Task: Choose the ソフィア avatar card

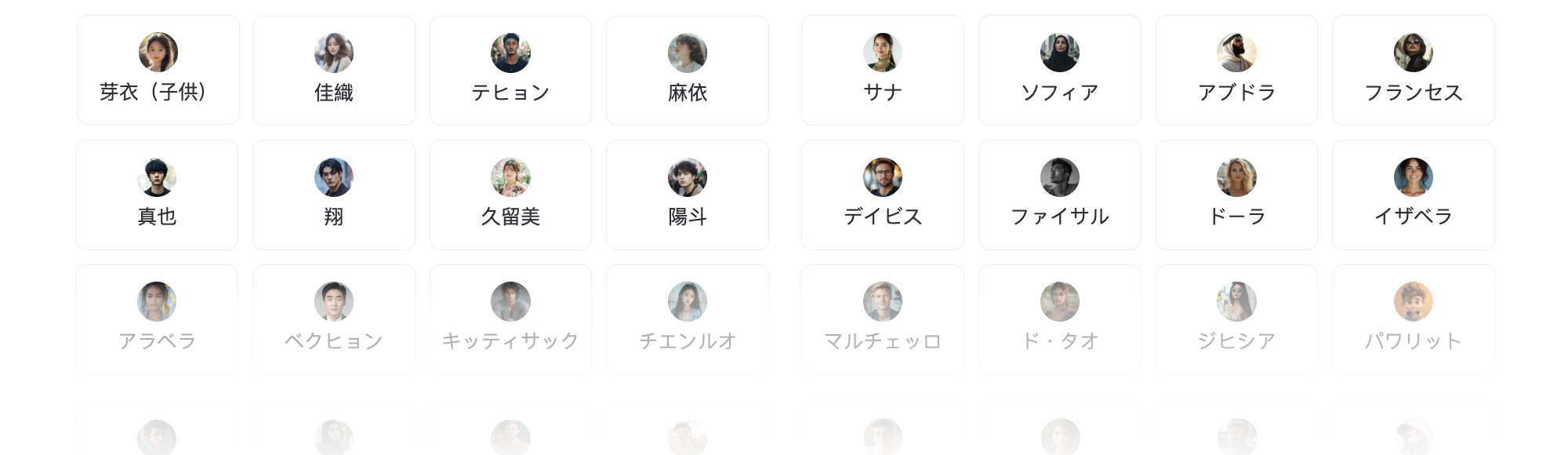Action: tap(1060, 71)
